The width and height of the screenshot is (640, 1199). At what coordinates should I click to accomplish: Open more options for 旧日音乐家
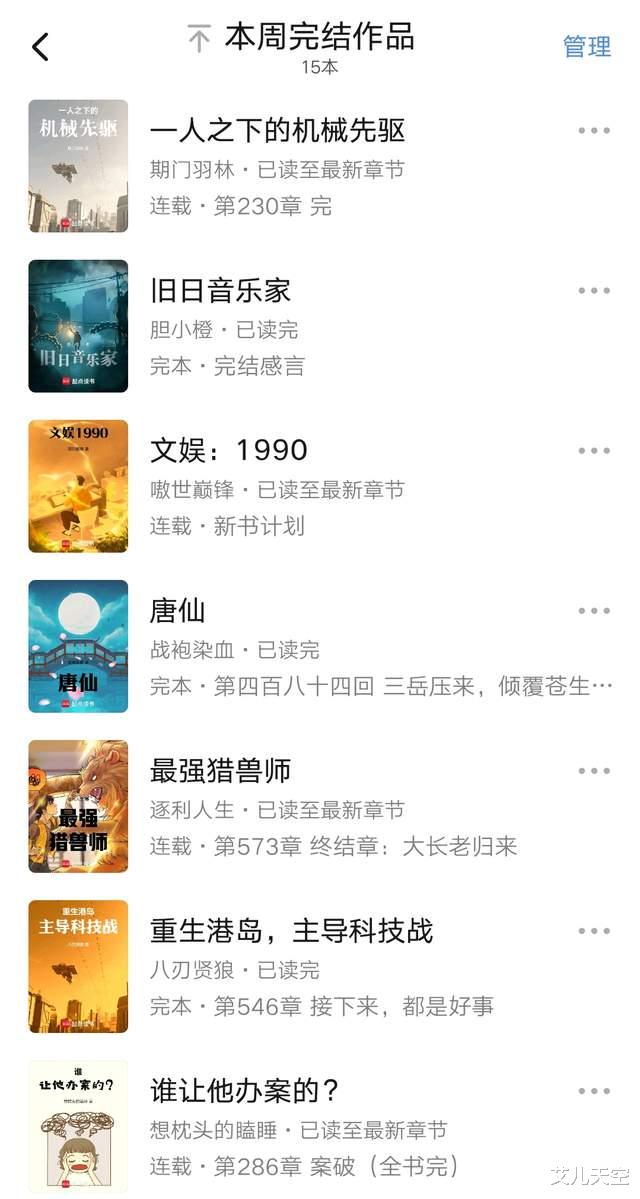click(x=594, y=291)
